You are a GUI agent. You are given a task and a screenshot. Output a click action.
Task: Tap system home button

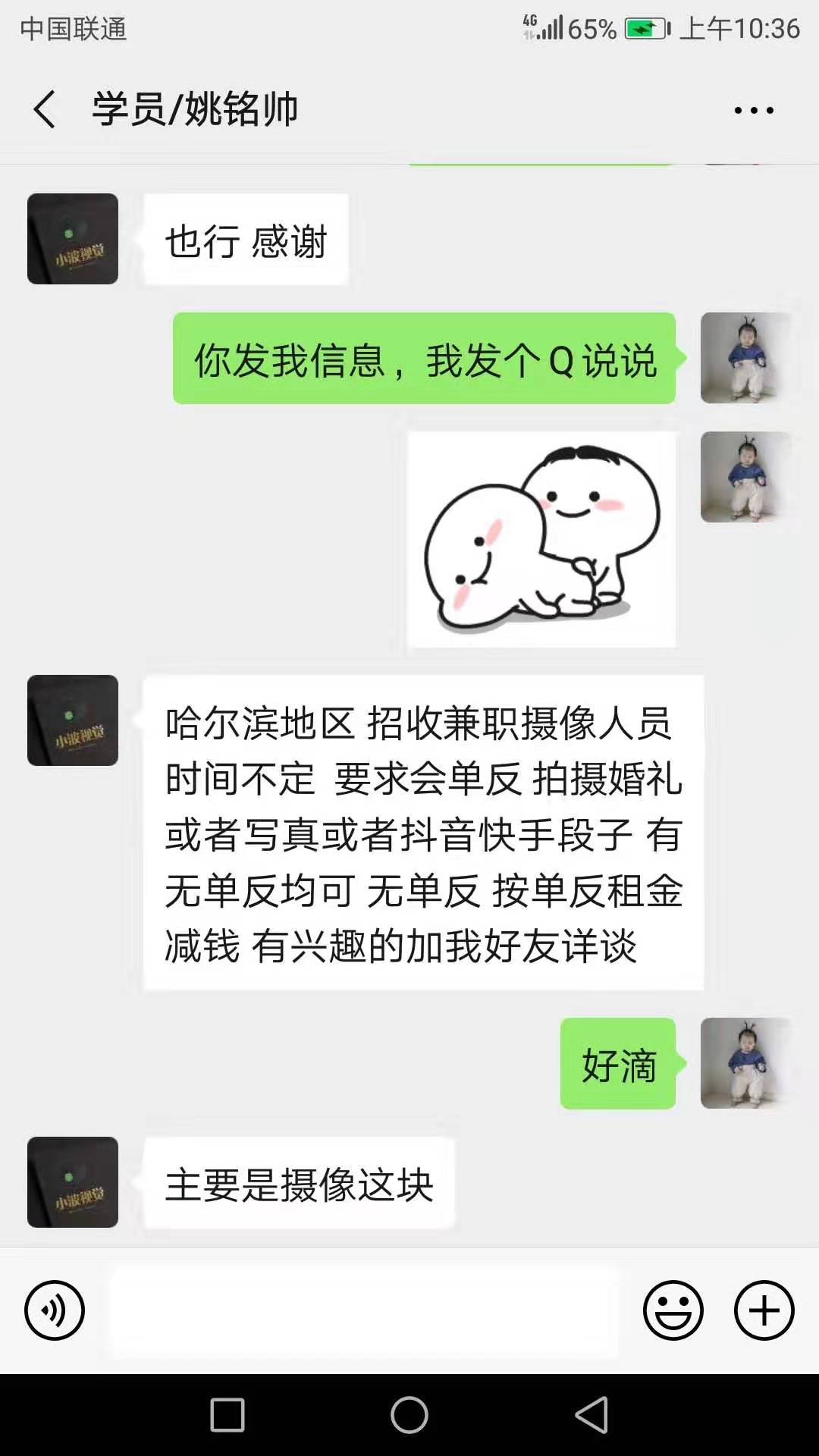[x=409, y=1415]
